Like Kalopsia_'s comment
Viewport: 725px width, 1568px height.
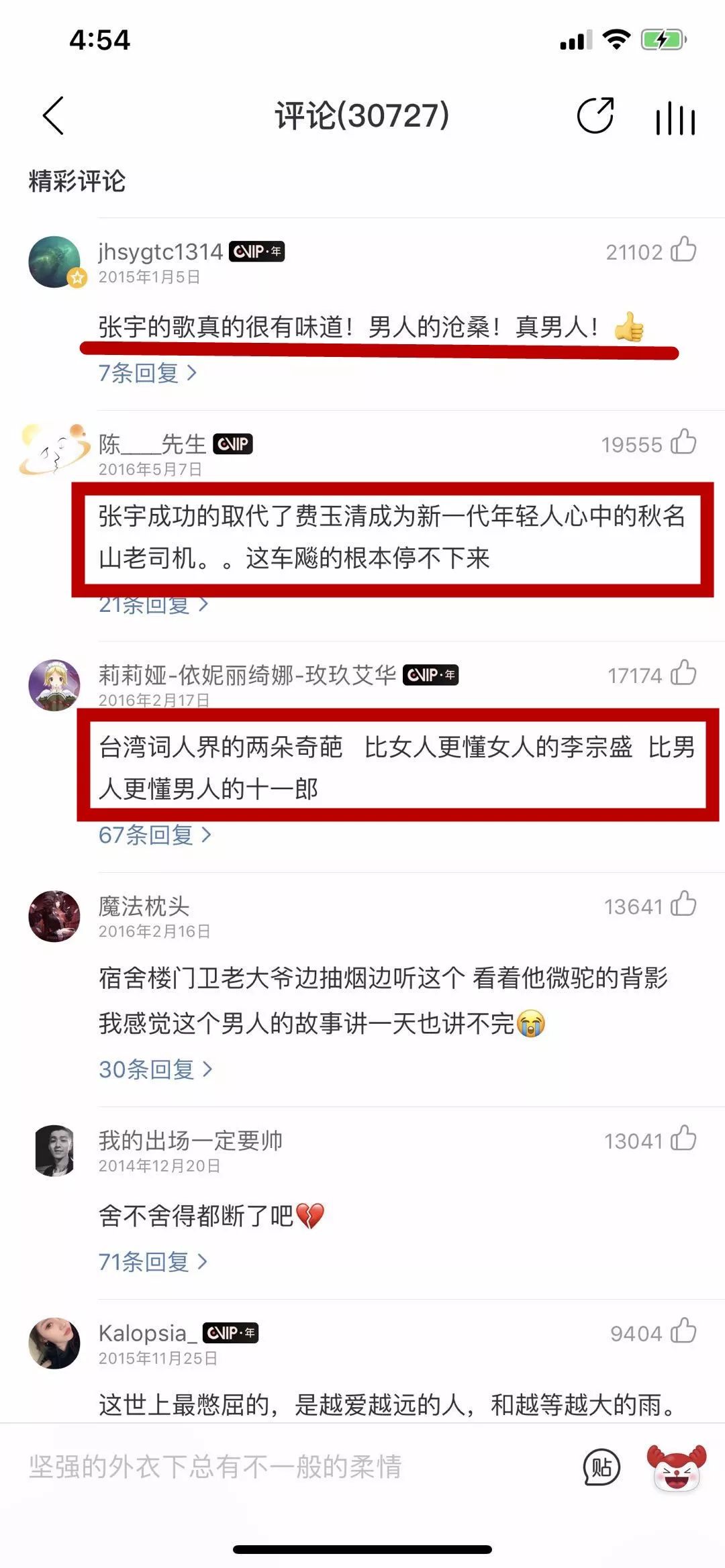click(684, 1330)
